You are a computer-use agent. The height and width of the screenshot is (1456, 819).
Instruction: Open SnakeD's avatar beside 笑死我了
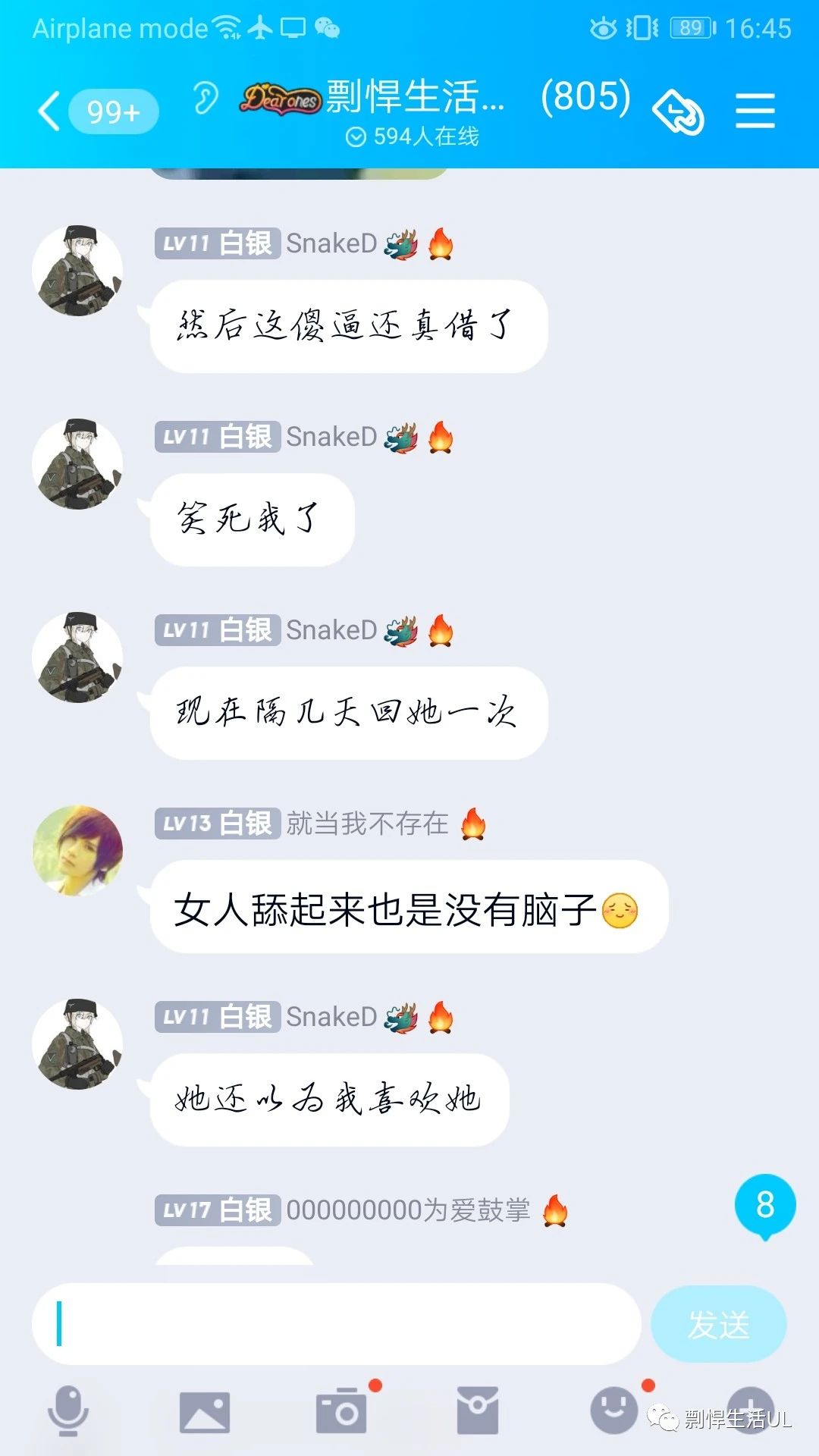[x=77, y=463]
